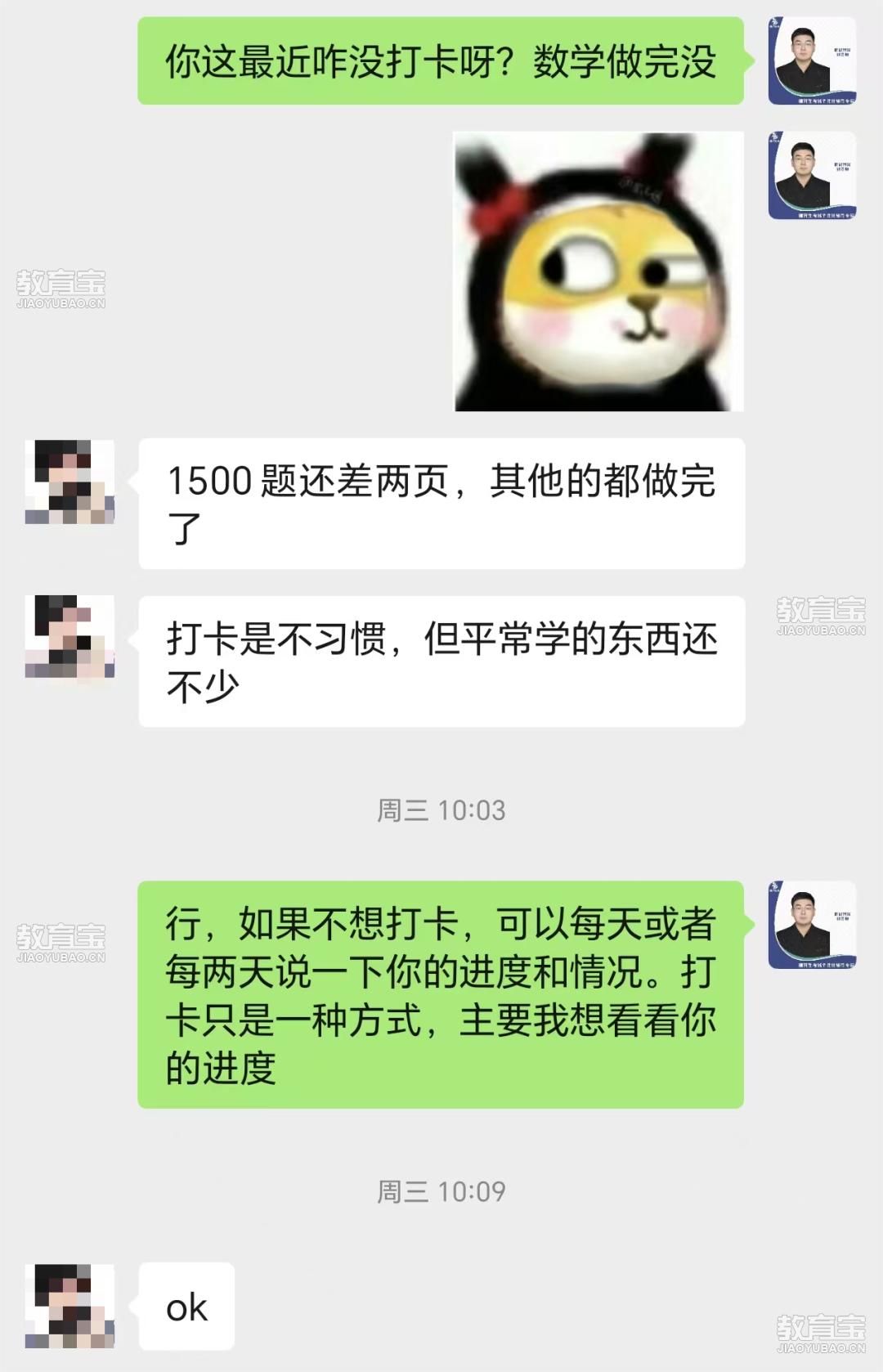
Task: Open the avatar beside the "ok" reply
Action: [69, 1306]
